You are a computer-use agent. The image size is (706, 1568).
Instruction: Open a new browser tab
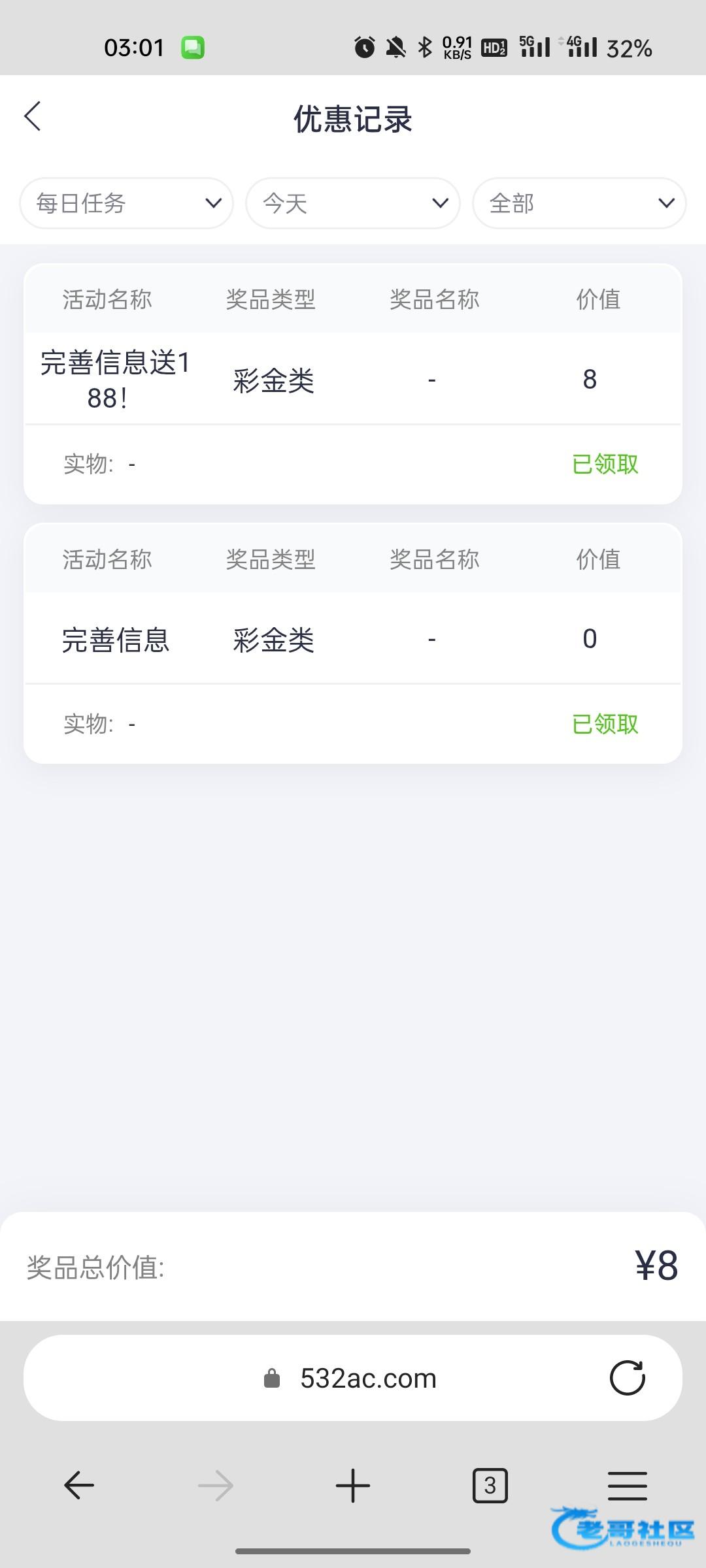pos(353,1486)
